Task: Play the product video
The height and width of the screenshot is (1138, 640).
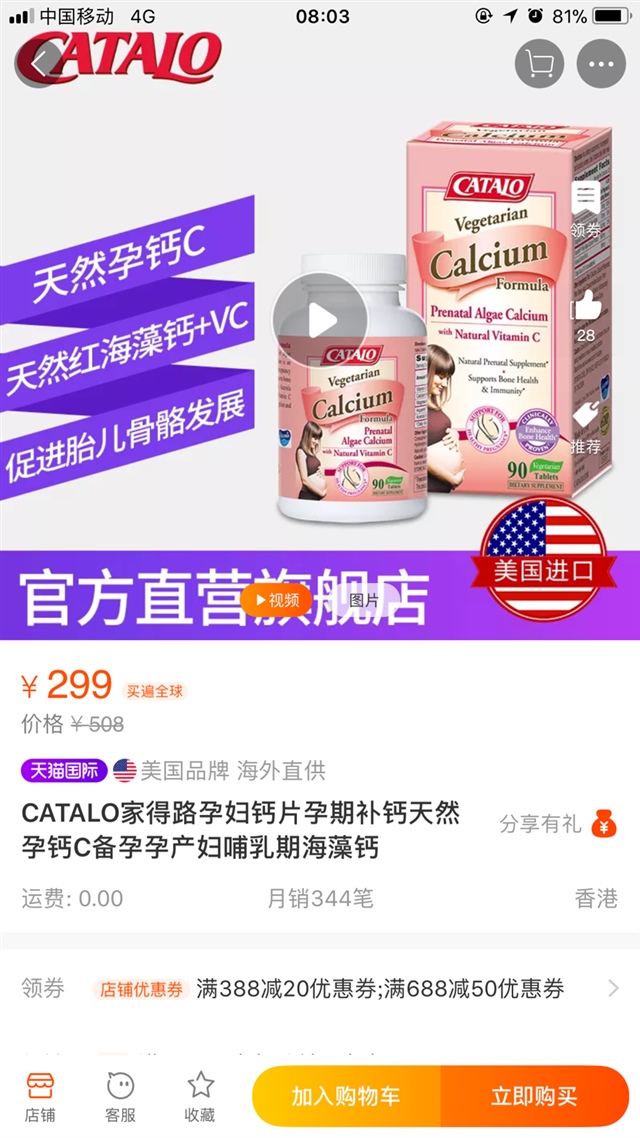Action: (321, 320)
